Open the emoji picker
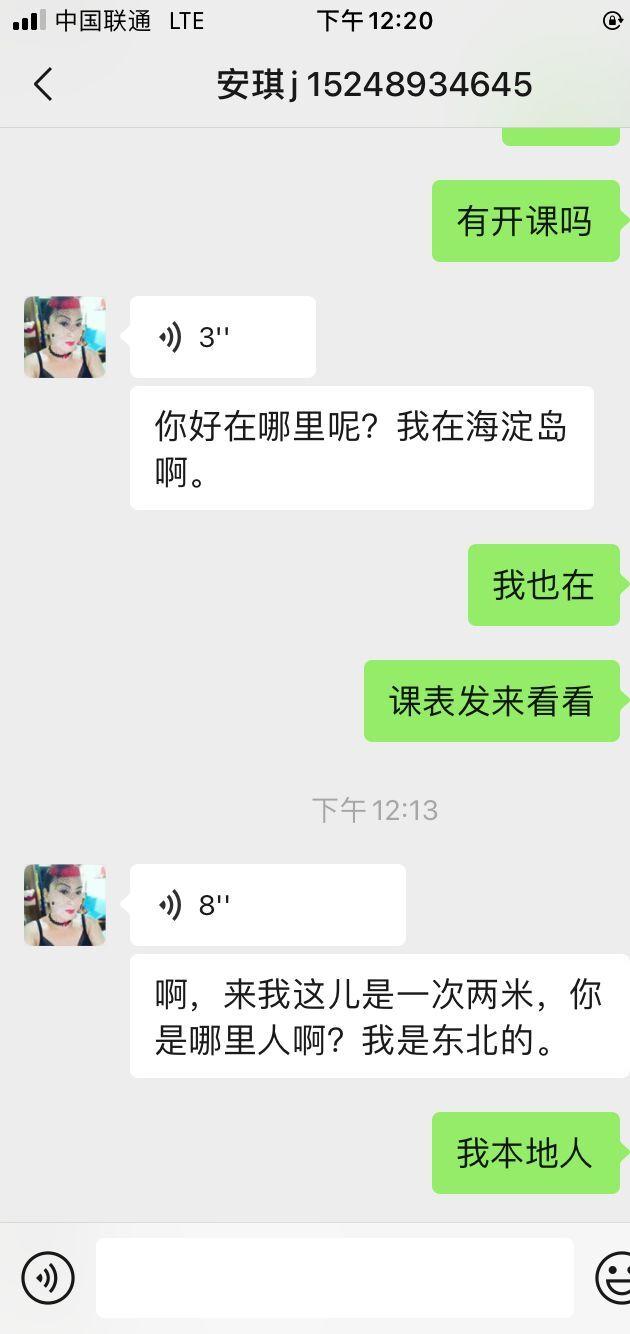This screenshot has width=630, height=1334. tap(613, 1277)
